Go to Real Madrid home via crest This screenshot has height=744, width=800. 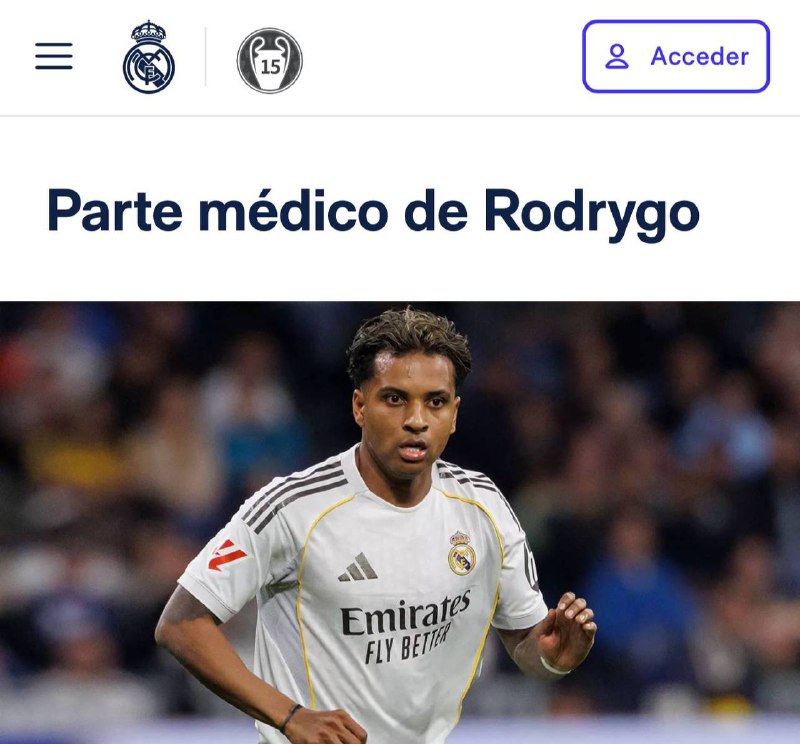(148, 58)
